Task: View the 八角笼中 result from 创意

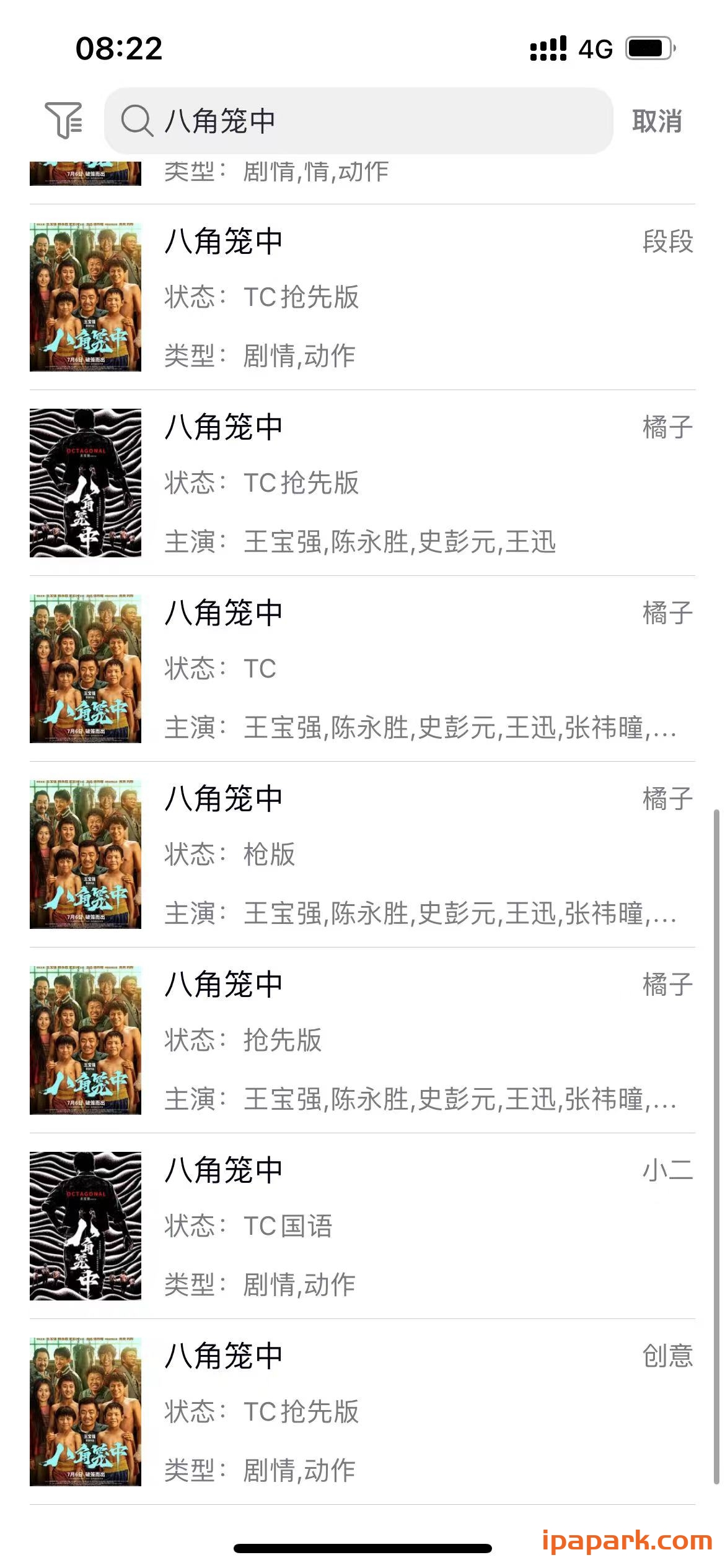Action: [x=362, y=1412]
